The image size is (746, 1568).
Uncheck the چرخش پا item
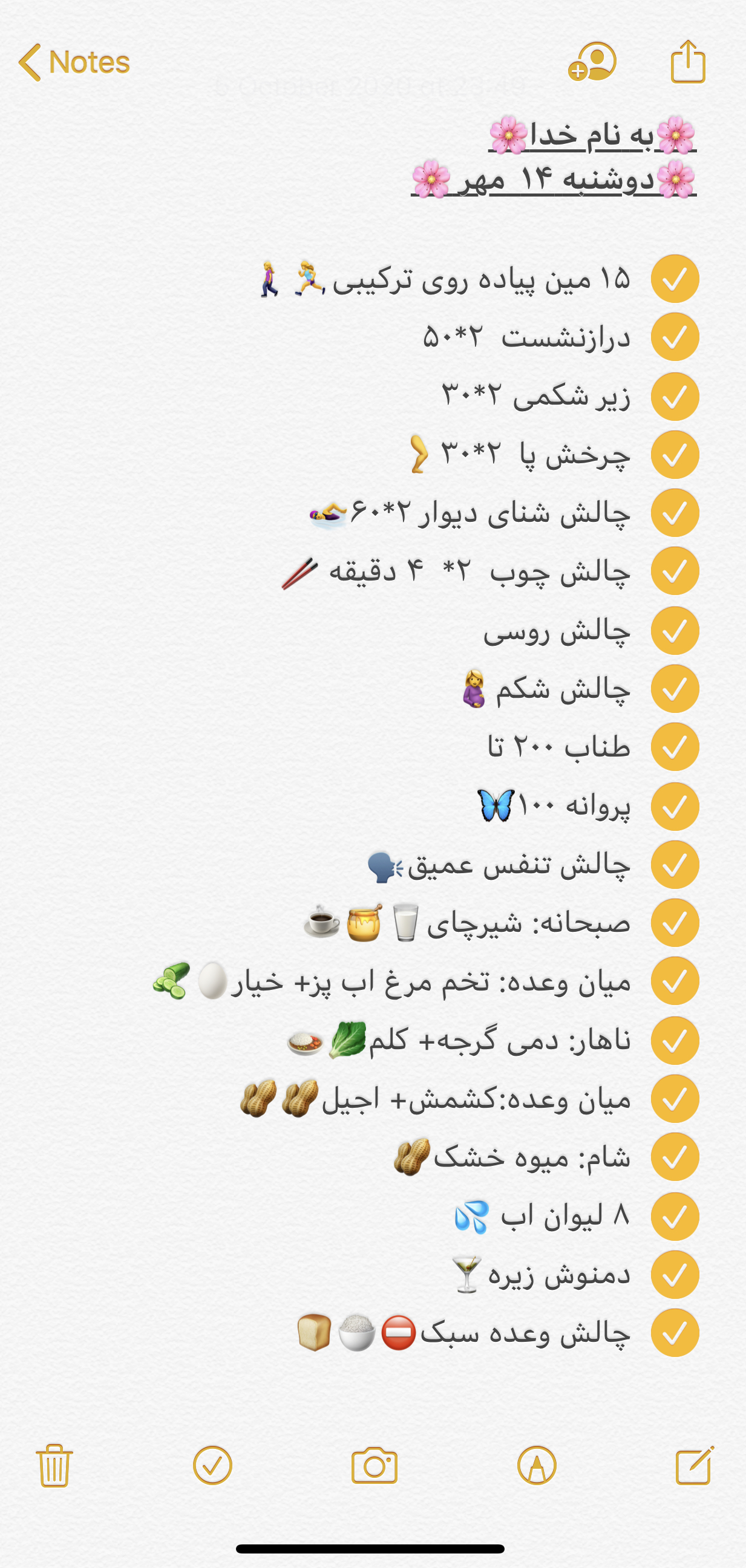(675, 455)
